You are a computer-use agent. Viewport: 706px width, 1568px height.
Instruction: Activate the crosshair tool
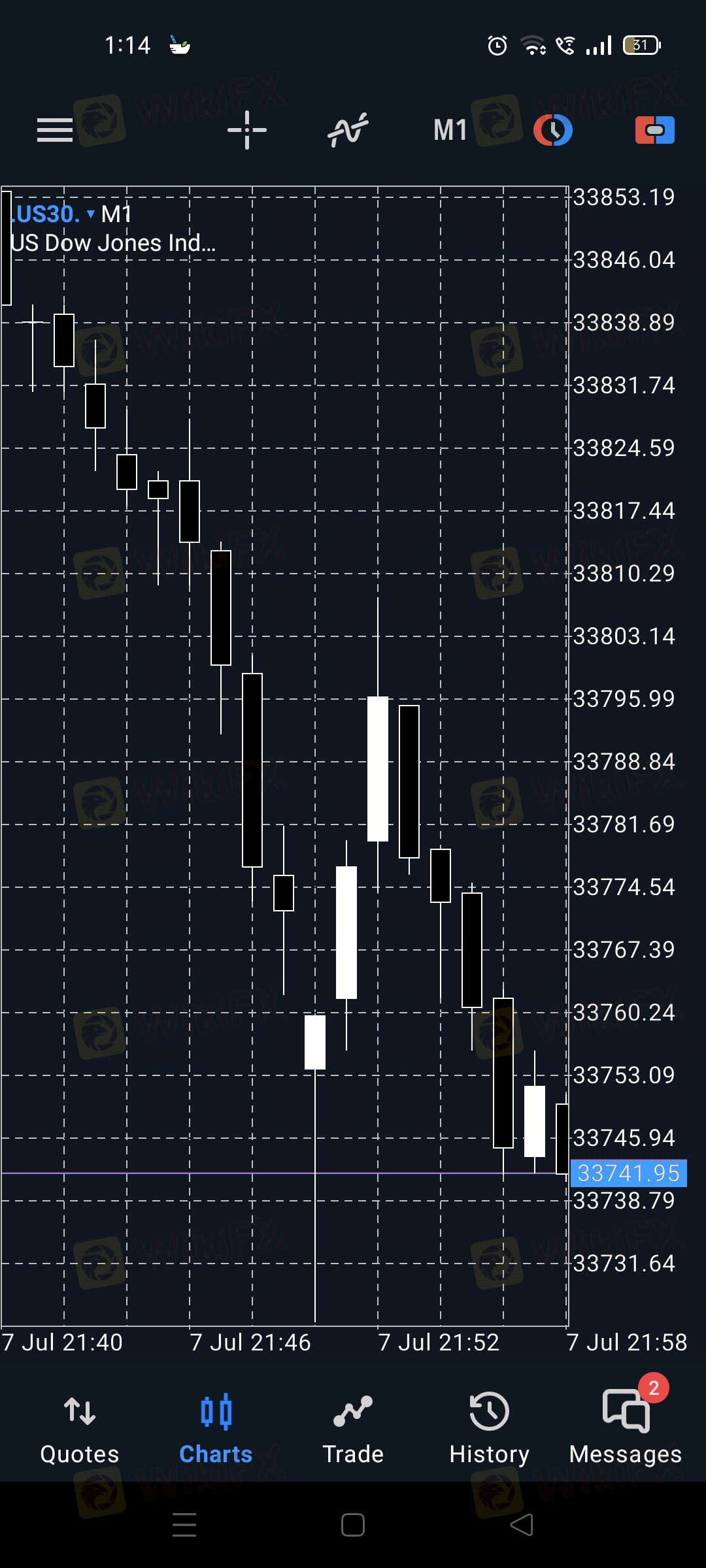click(247, 130)
